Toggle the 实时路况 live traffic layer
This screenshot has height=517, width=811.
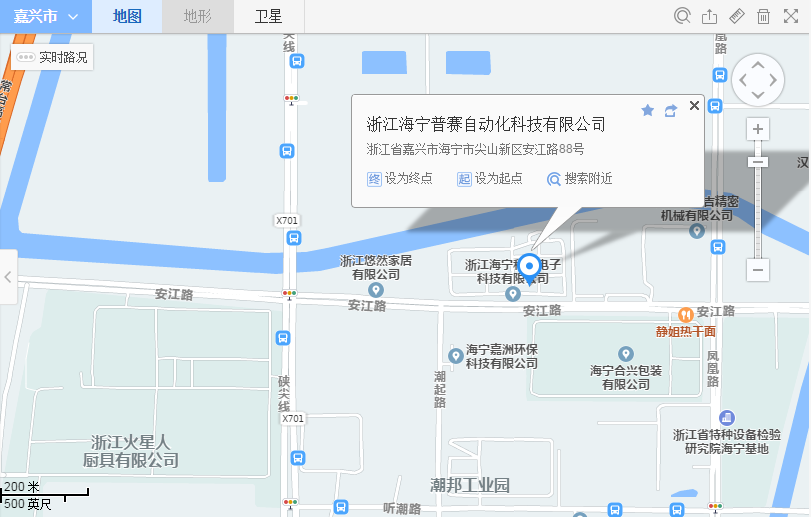pos(53,57)
